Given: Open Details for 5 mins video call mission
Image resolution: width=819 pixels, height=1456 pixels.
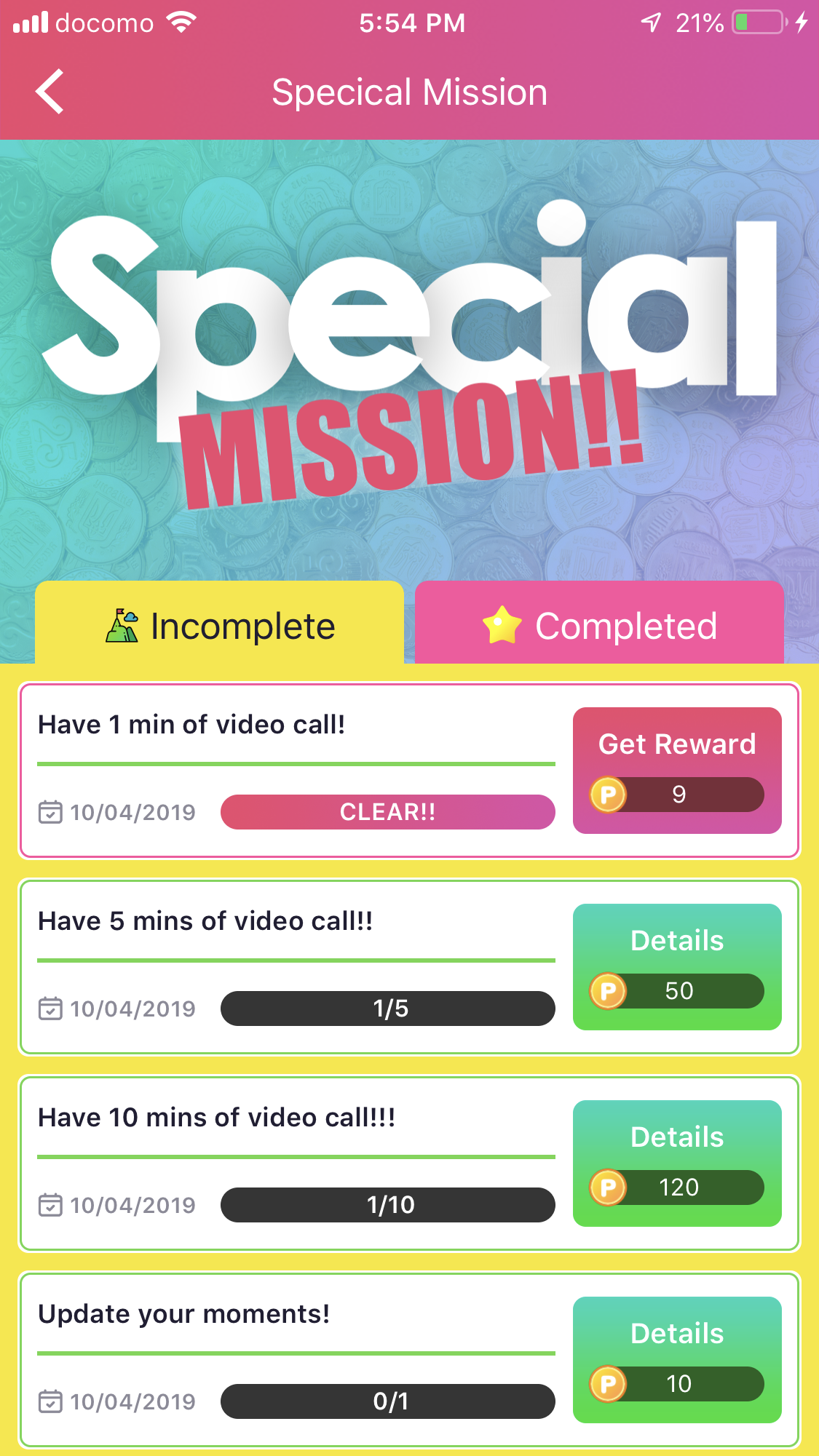Looking at the screenshot, I should [x=677, y=966].
